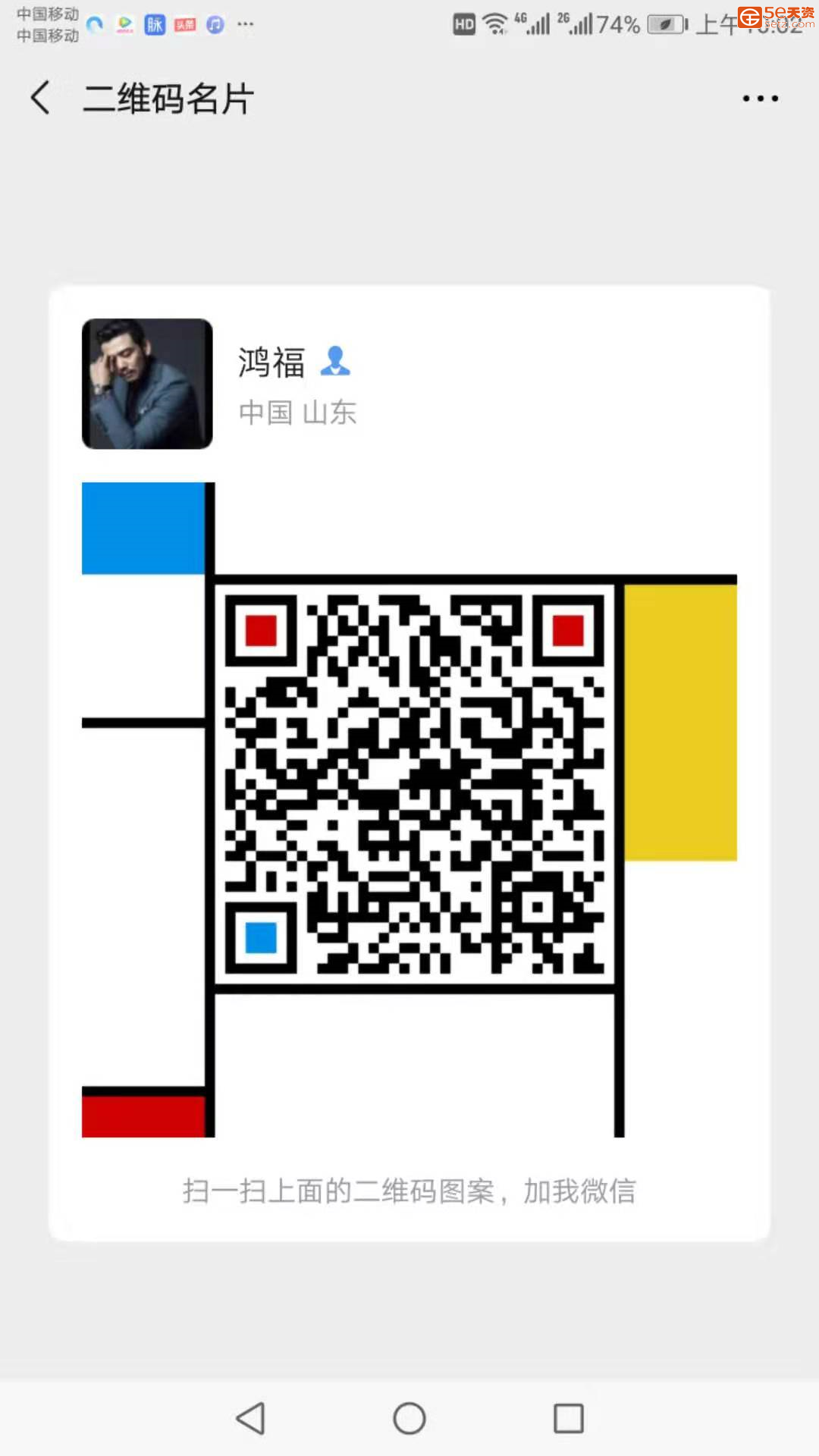Tap the profile avatar photo of 鸿福

(146, 384)
